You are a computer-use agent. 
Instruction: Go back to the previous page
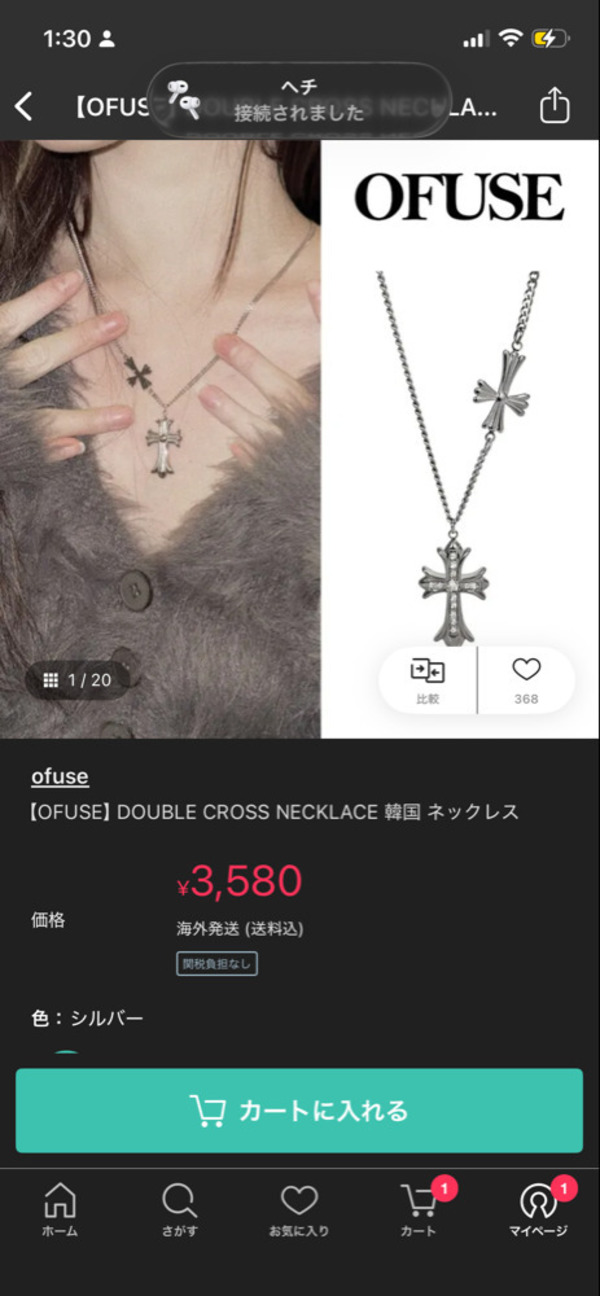click(x=24, y=106)
